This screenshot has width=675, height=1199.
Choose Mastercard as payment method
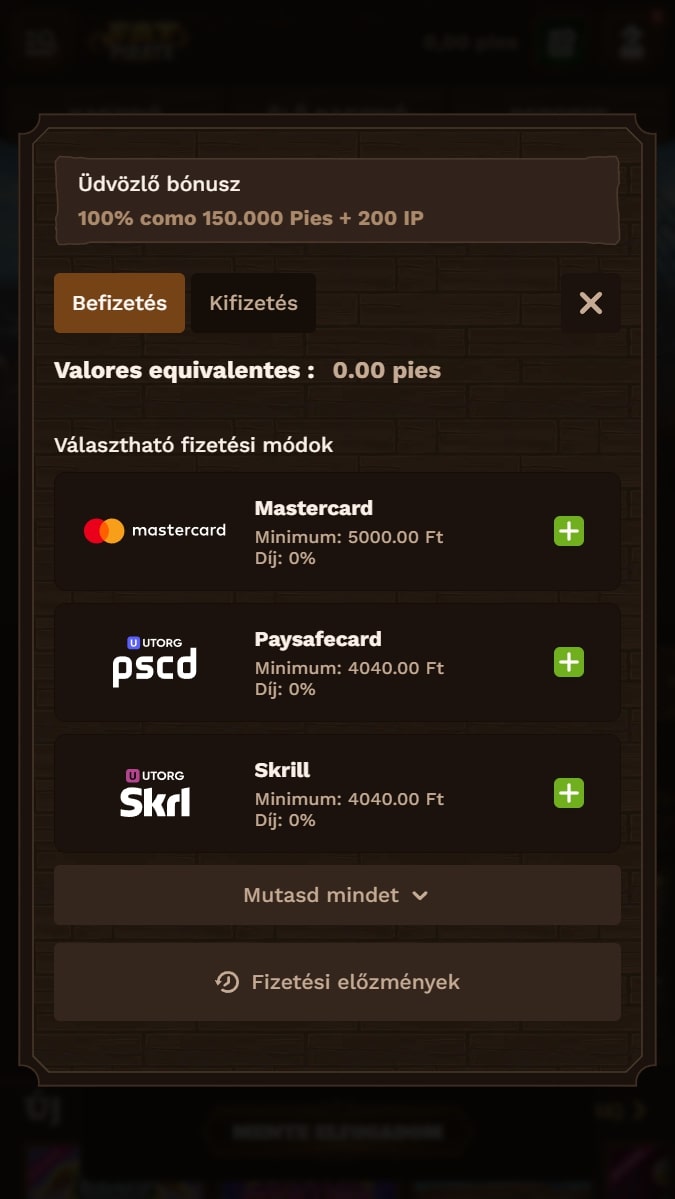pos(568,531)
